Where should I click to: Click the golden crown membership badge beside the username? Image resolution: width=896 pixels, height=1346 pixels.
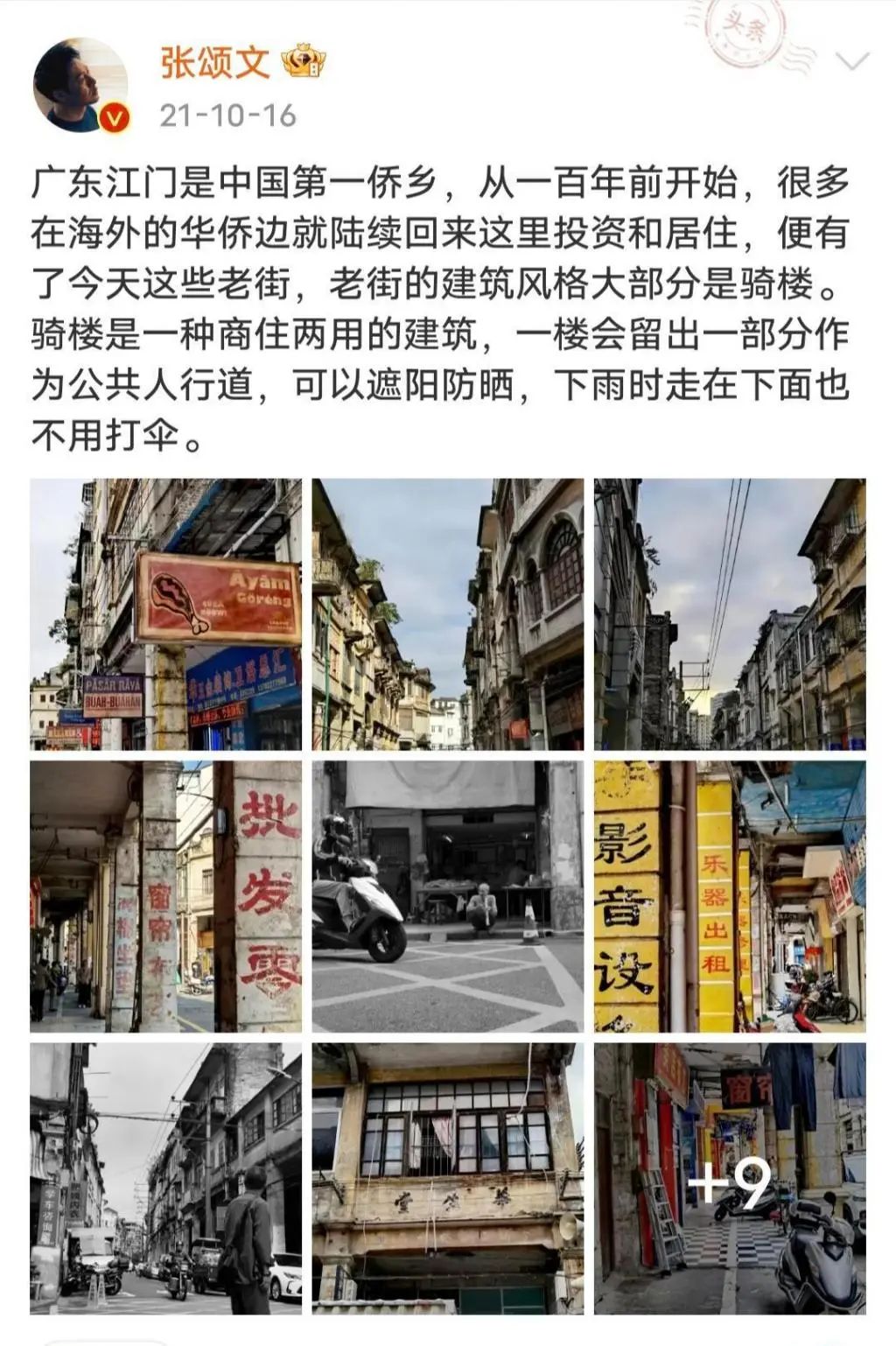pos(304,61)
